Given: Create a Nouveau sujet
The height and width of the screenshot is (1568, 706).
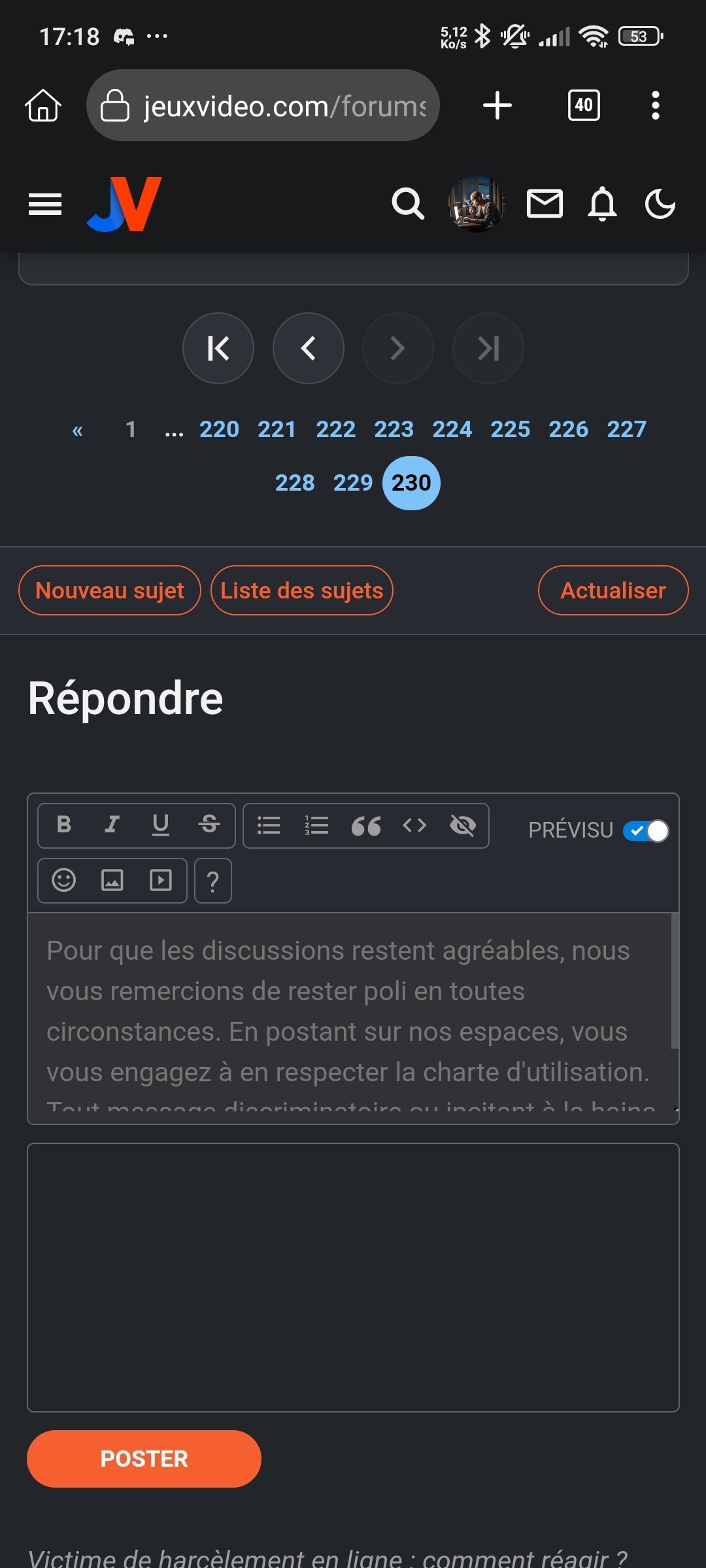Looking at the screenshot, I should point(110,591).
